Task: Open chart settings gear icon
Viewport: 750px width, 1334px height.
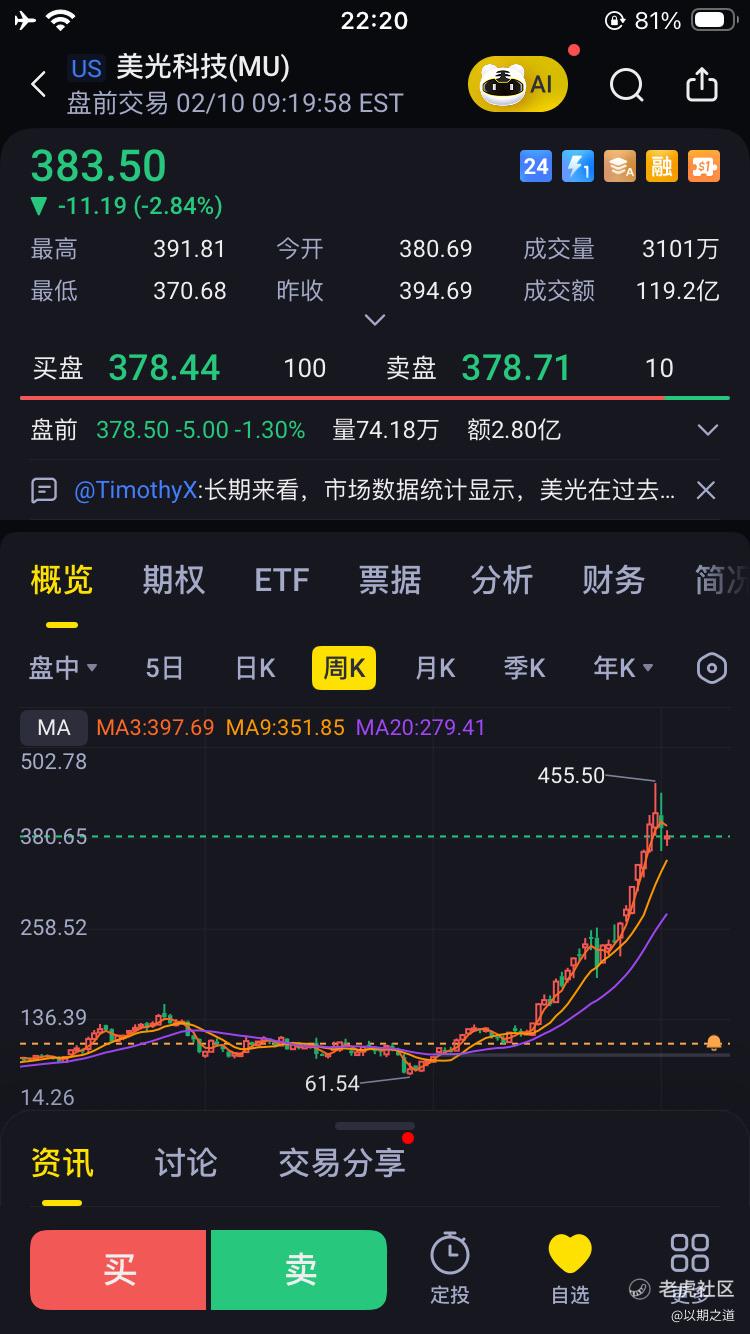Action: pyautogui.click(x=711, y=668)
